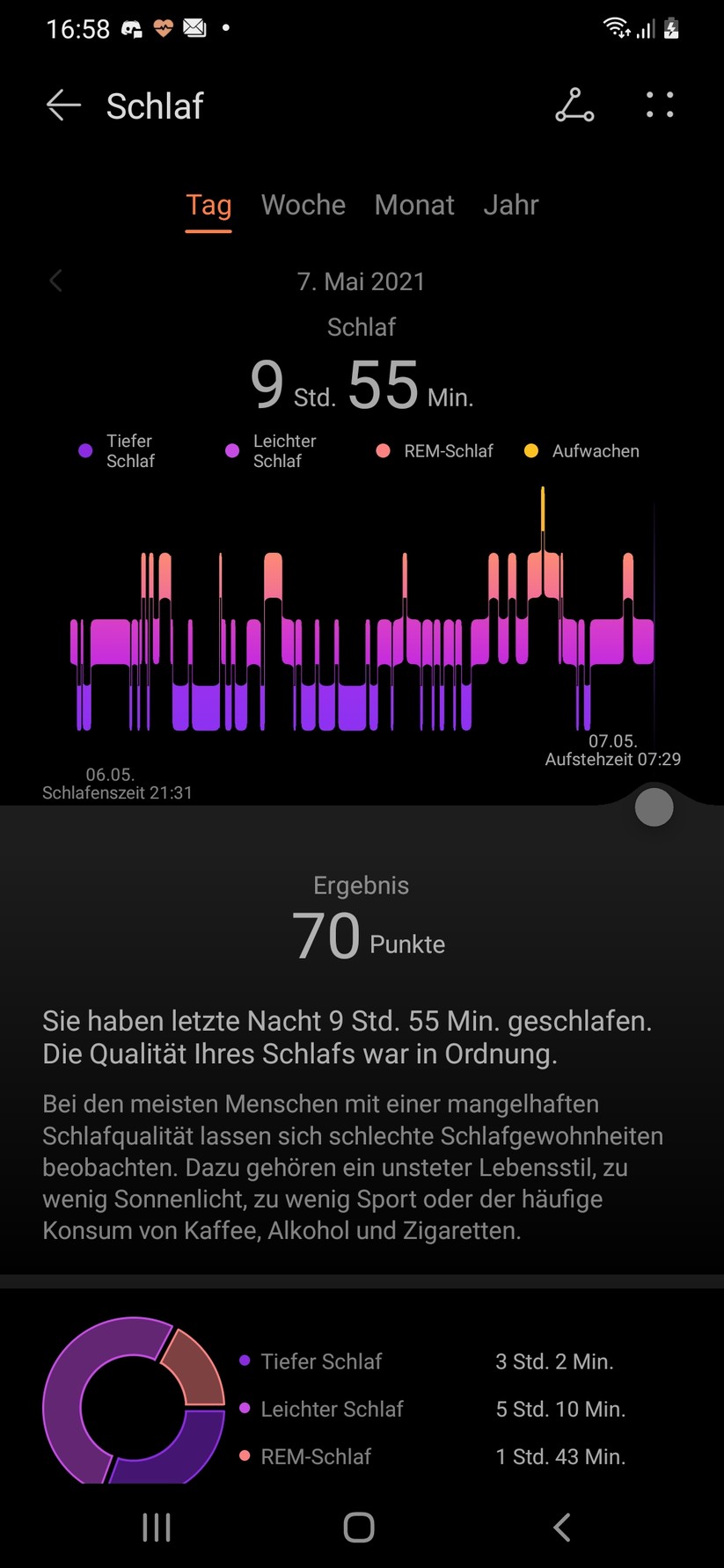Open the four-dot options menu

(x=658, y=106)
